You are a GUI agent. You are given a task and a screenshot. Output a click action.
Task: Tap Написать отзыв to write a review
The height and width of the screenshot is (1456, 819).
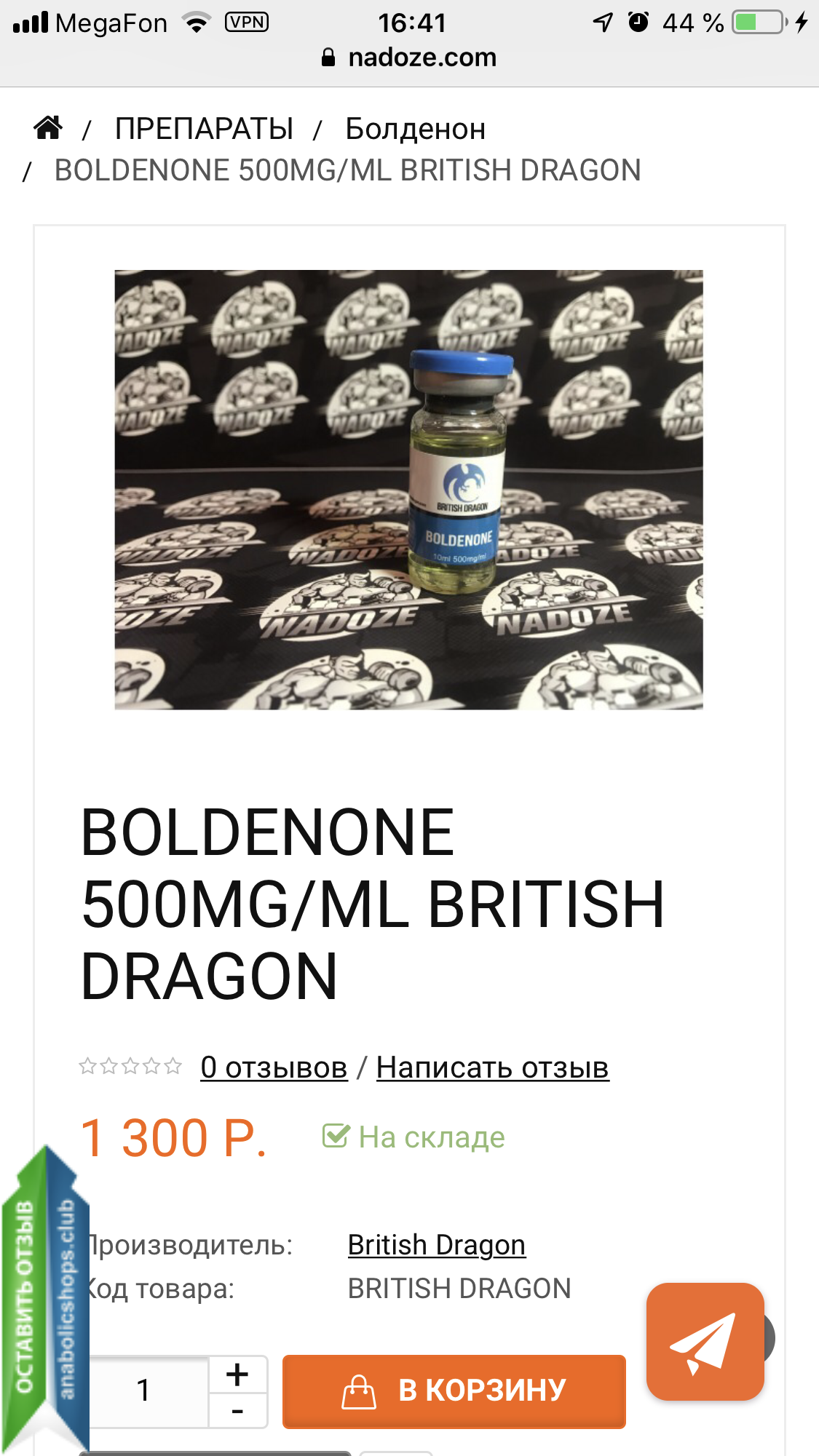492,1067
